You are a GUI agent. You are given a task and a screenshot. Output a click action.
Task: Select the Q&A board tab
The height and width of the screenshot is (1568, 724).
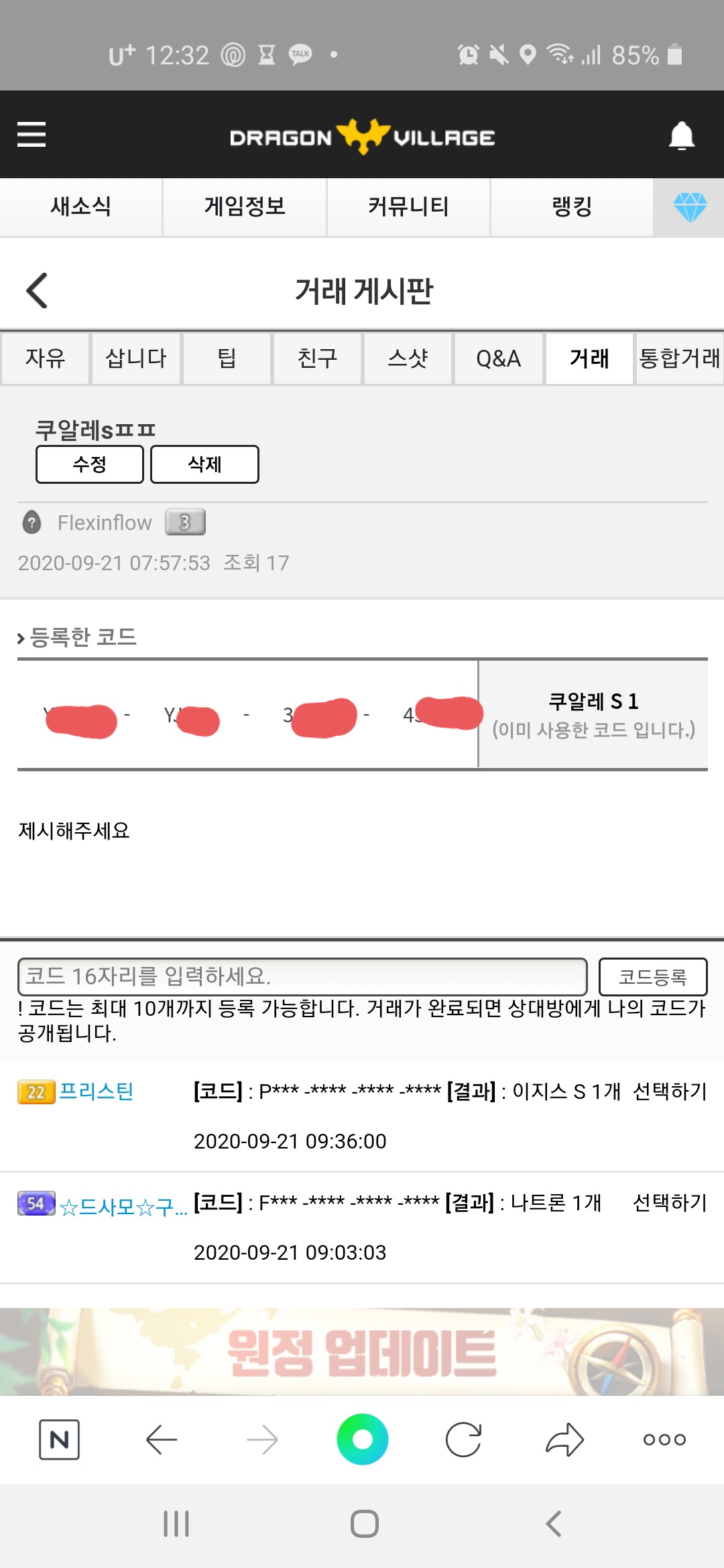coord(498,358)
